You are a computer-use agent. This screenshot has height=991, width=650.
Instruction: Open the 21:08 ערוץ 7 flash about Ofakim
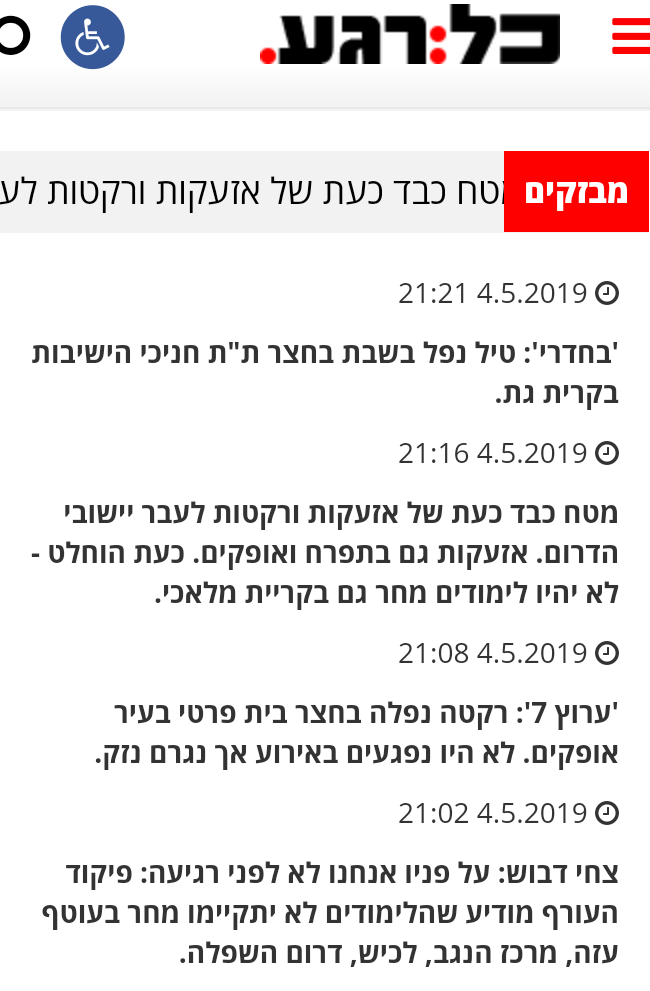tap(360, 733)
